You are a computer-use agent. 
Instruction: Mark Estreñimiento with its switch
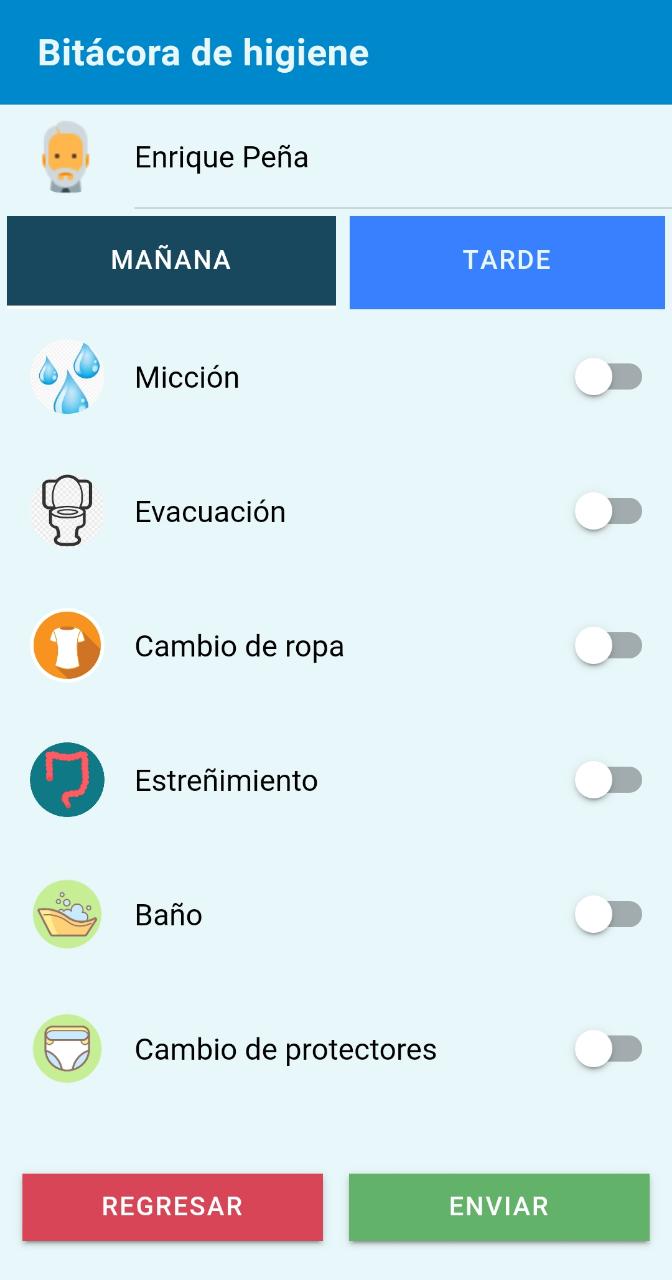pyautogui.click(x=608, y=779)
